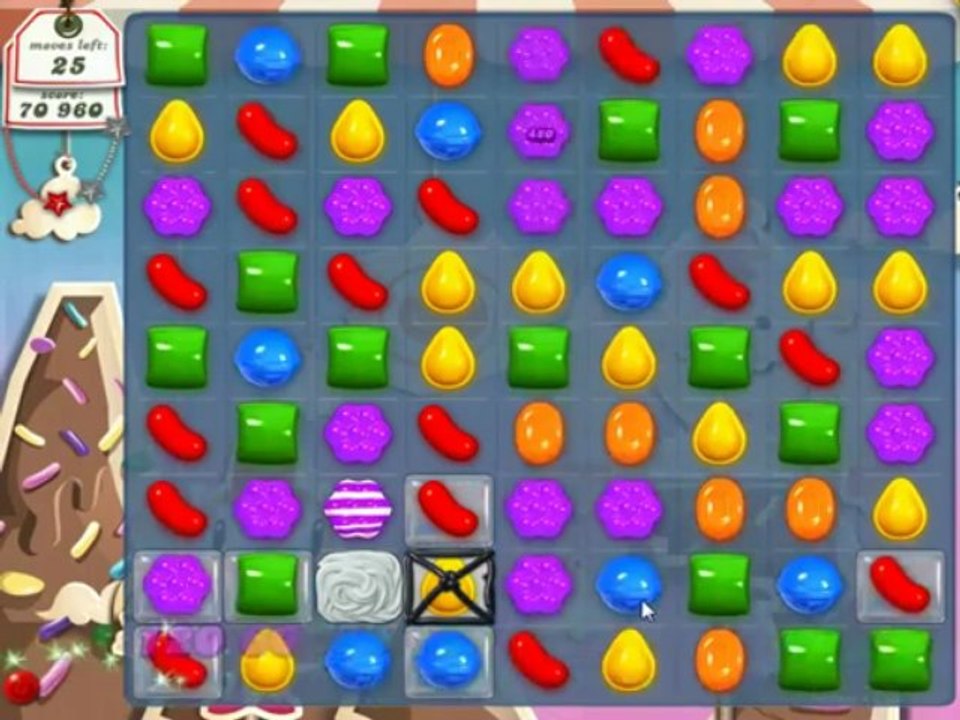Image resolution: width=960 pixels, height=720 pixels.
Task: Select the striped purple candy
Action: [358, 509]
